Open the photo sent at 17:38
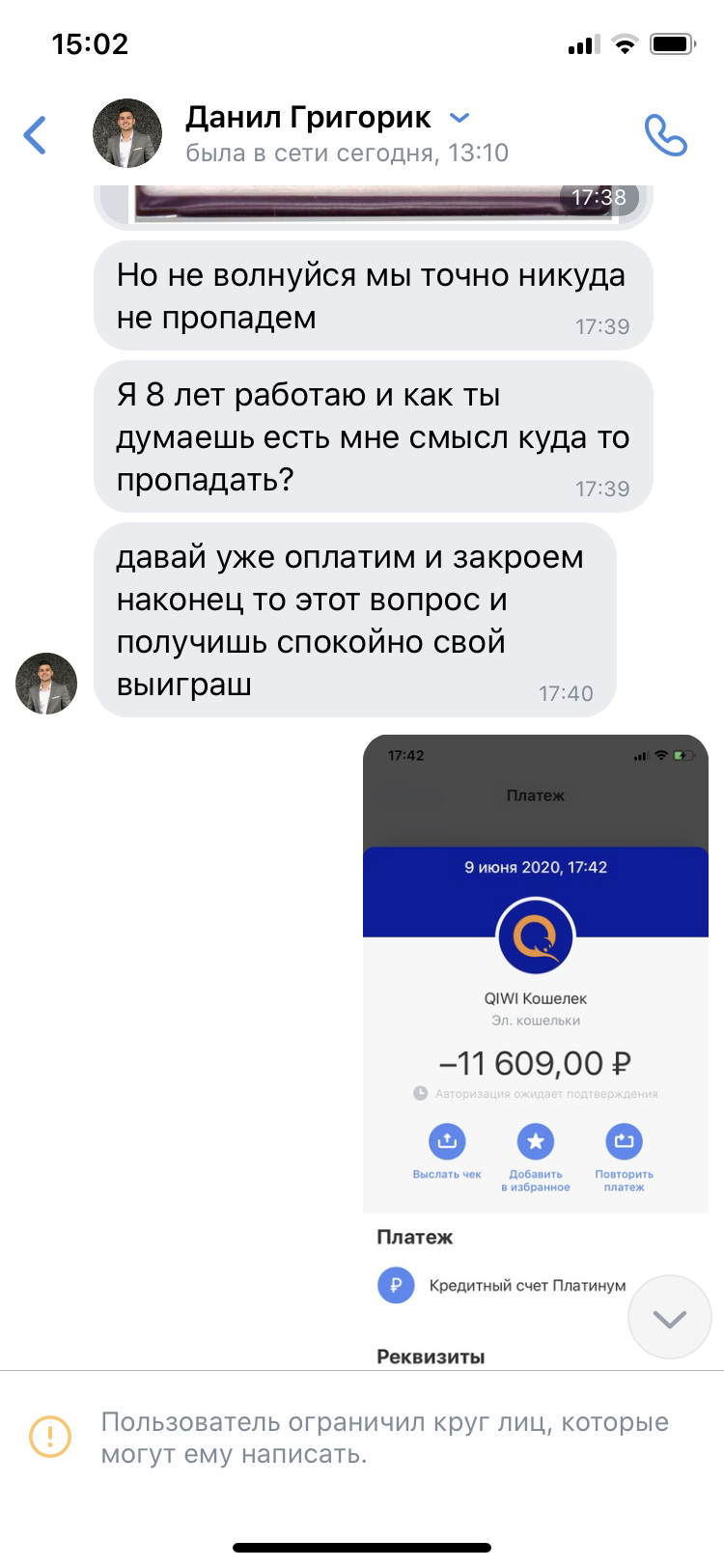 coord(375,204)
